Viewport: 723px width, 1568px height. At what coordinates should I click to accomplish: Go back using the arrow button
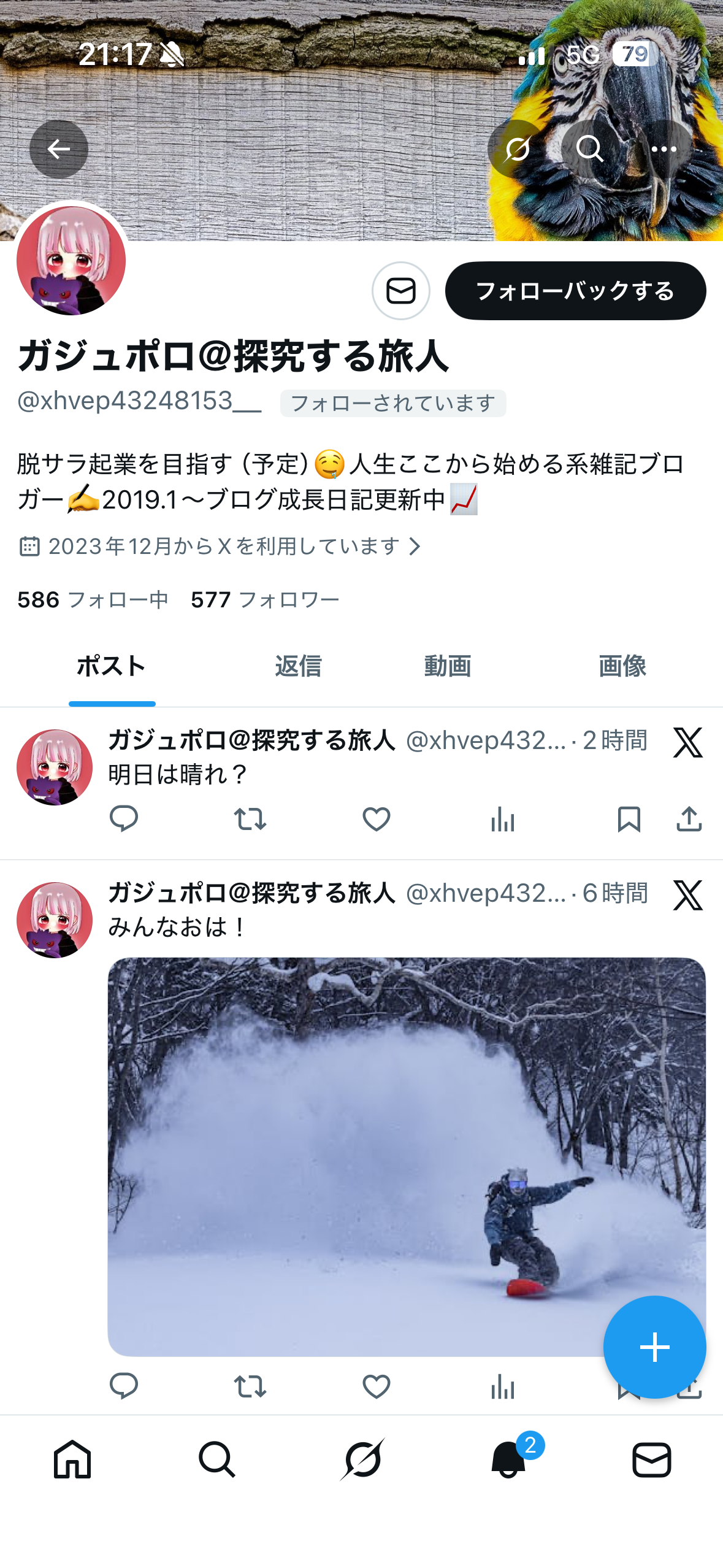[x=59, y=149]
